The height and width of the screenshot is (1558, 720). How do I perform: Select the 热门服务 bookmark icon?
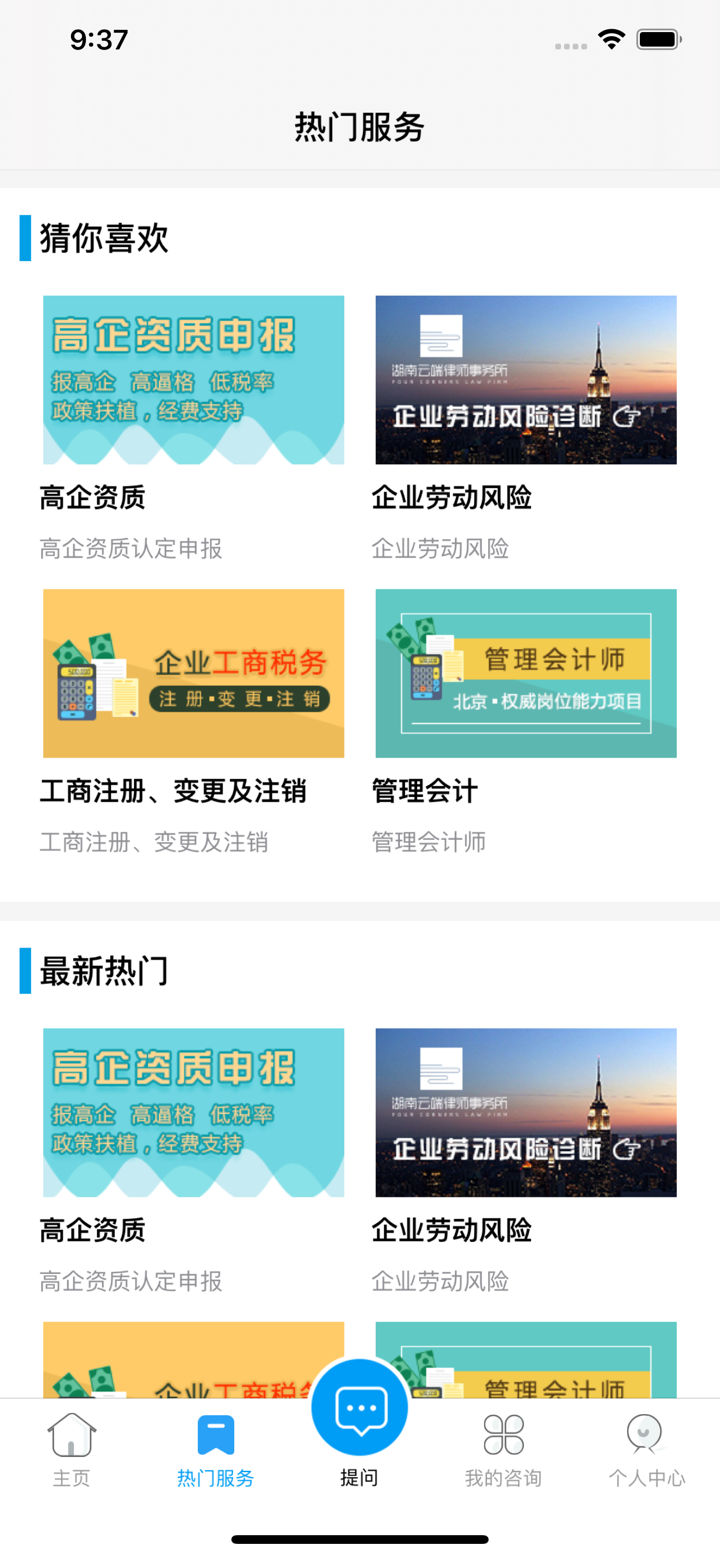pyautogui.click(x=215, y=1435)
